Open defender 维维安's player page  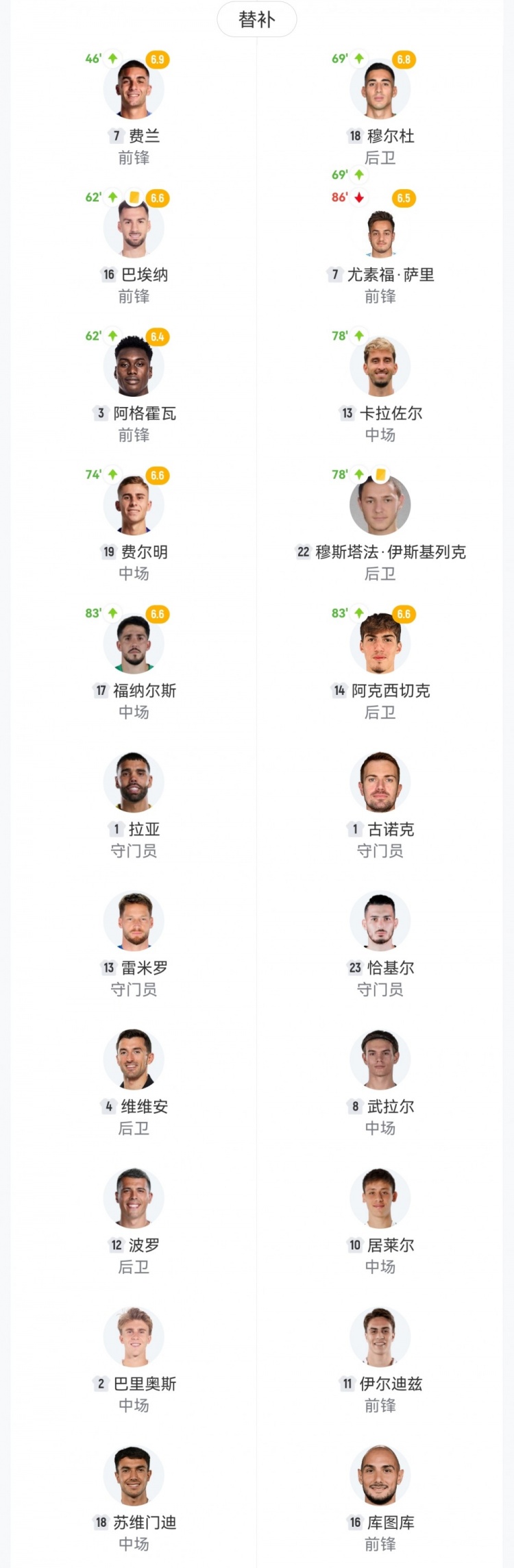134,1060
